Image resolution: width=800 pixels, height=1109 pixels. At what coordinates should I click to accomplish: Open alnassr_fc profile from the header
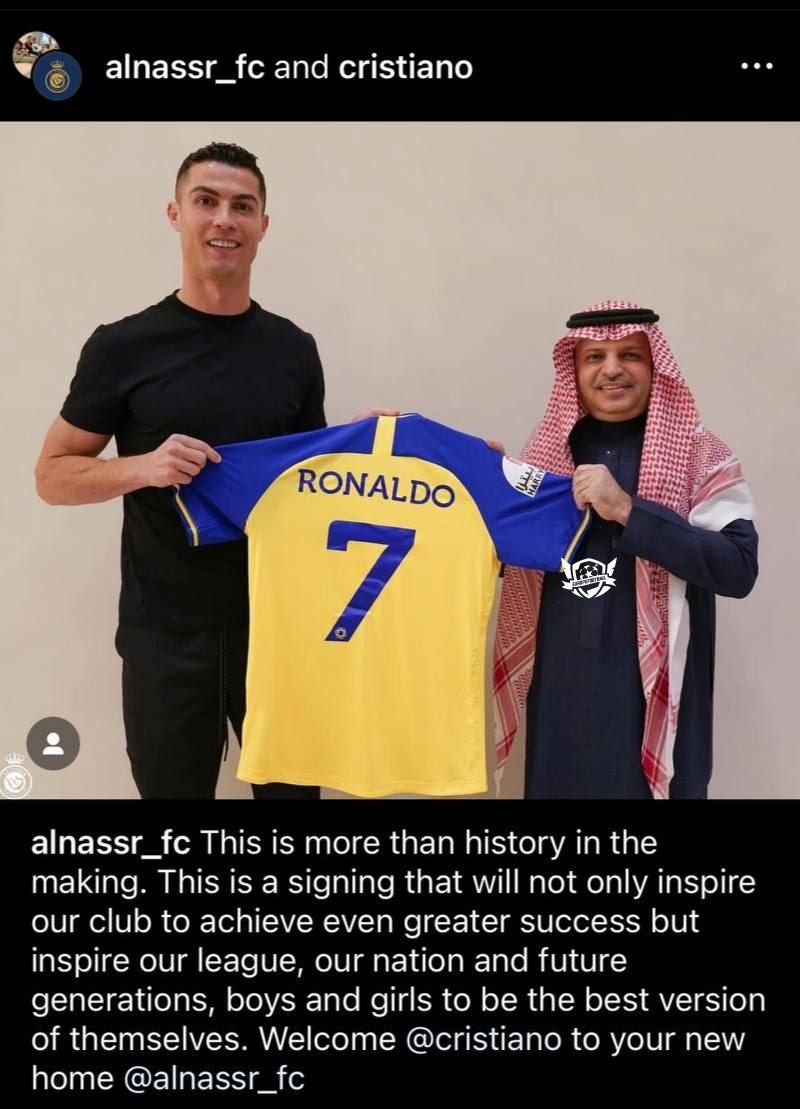tap(184, 67)
